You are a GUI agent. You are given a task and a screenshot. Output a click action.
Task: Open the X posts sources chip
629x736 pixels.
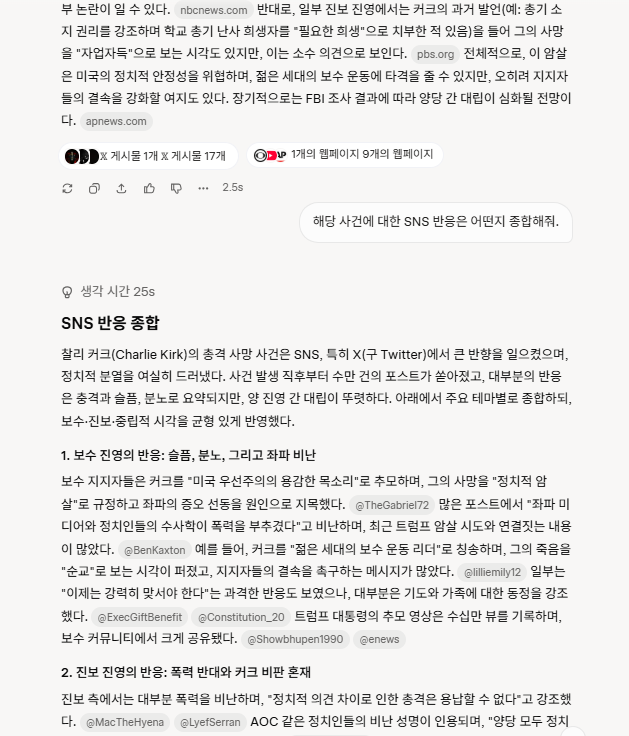pos(148,155)
